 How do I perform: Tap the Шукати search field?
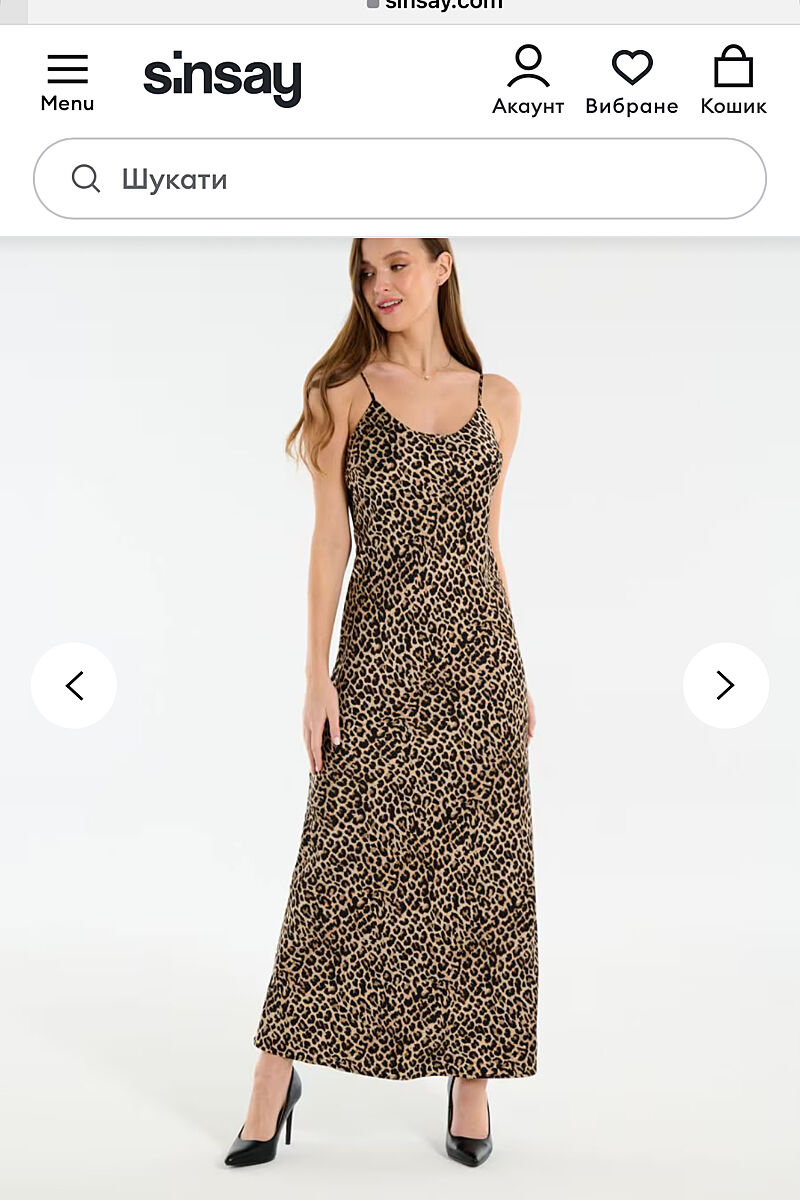[x=400, y=179]
